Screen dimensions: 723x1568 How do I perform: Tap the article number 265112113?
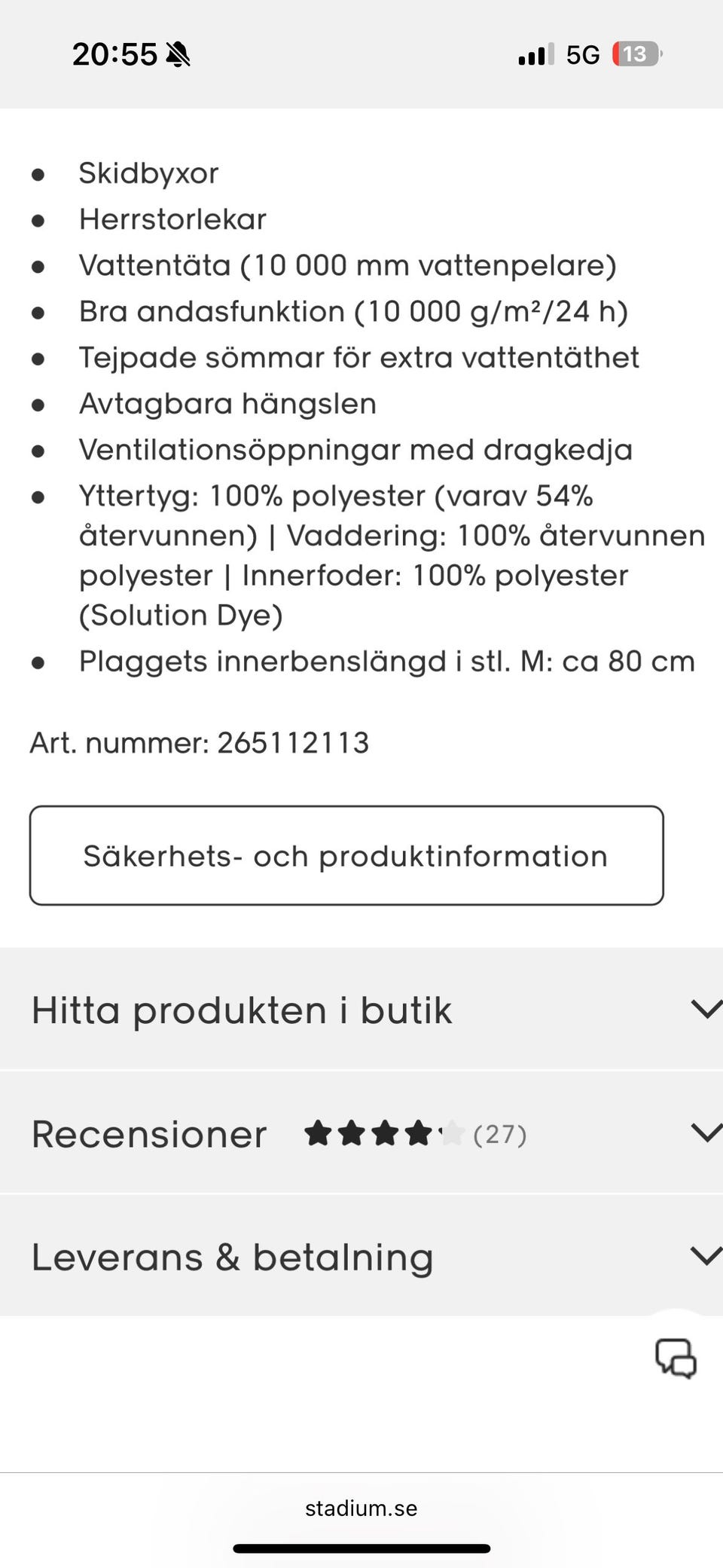pyautogui.click(x=292, y=742)
